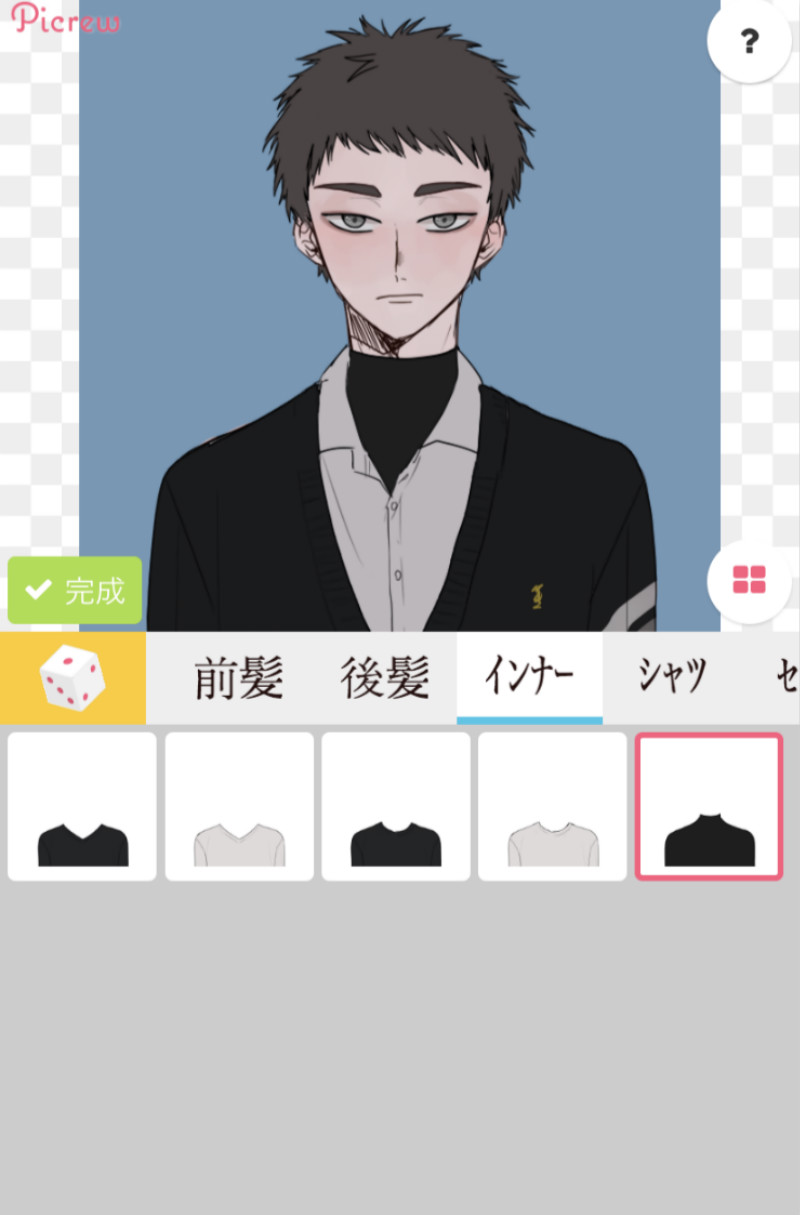The width and height of the screenshot is (800, 1215).
Task: Choose the white V-neck inner option
Action: [239, 807]
